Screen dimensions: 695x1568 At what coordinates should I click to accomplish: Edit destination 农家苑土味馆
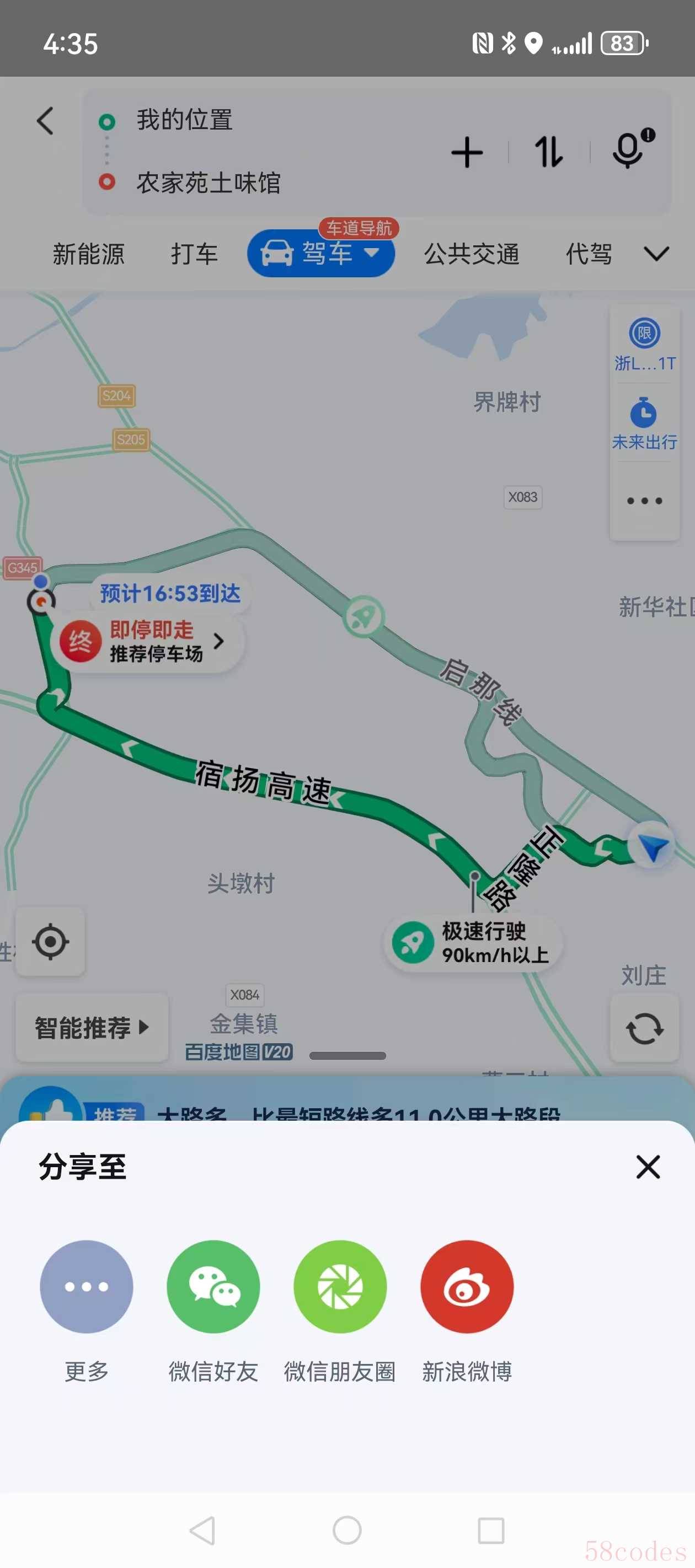(x=209, y=182)
